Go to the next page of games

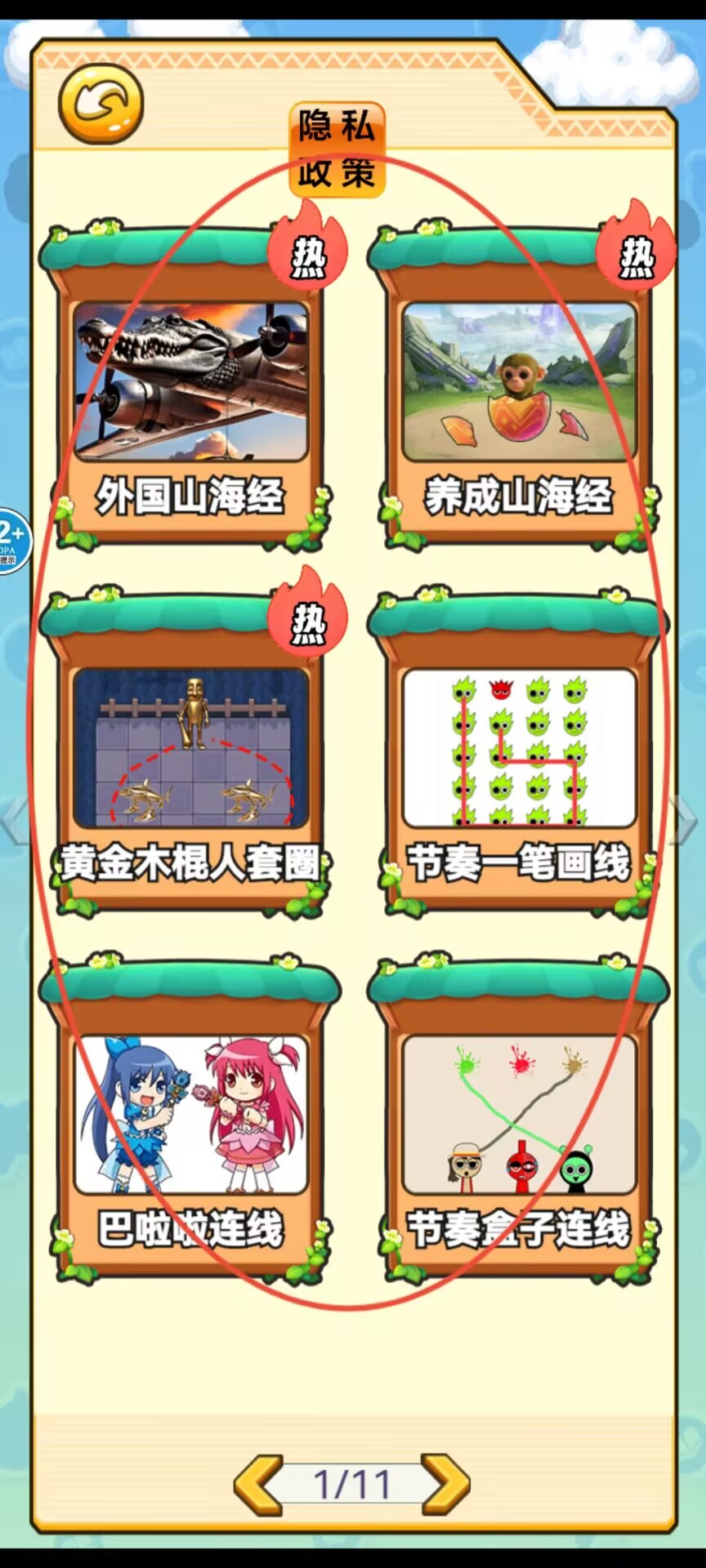pos(445,1484)
